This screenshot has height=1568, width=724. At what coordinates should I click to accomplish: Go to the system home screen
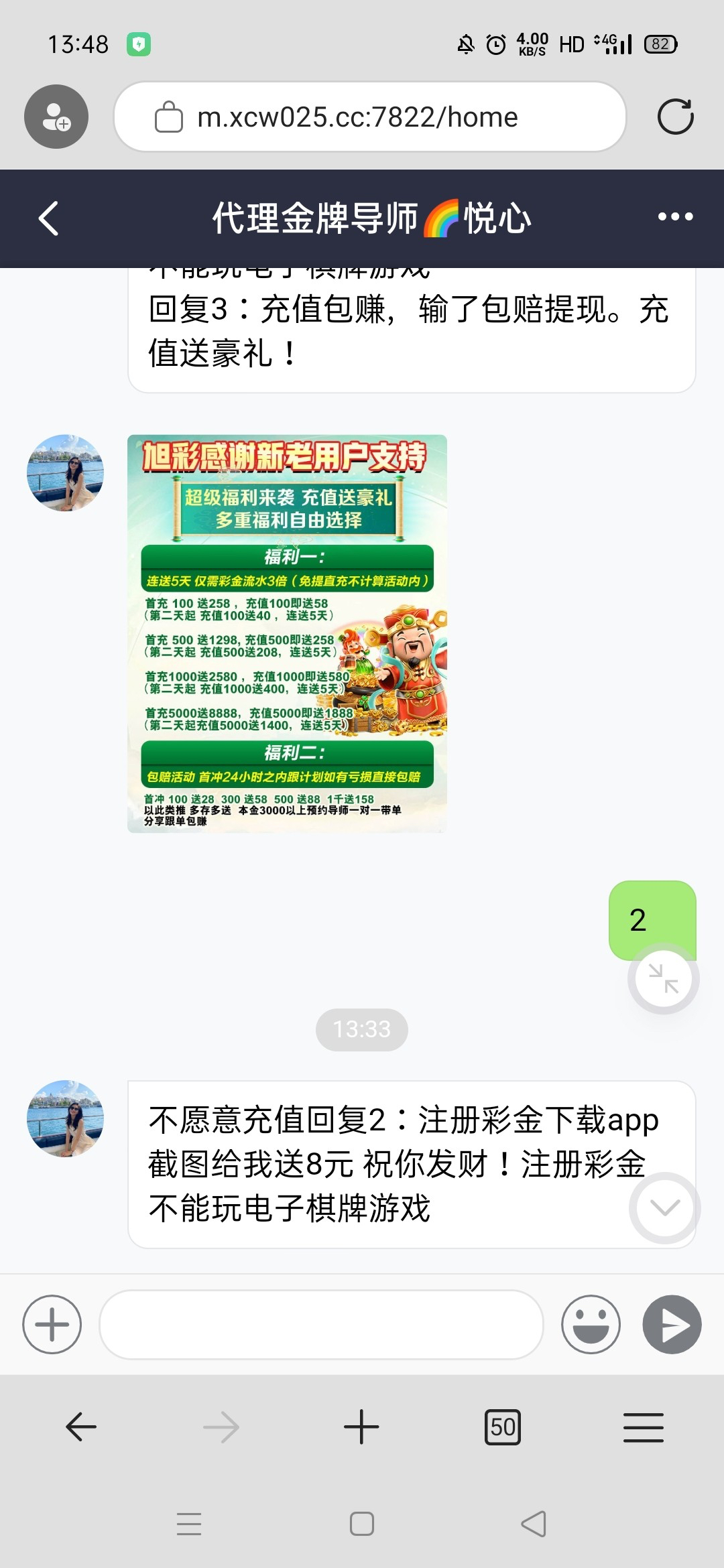362,1524
